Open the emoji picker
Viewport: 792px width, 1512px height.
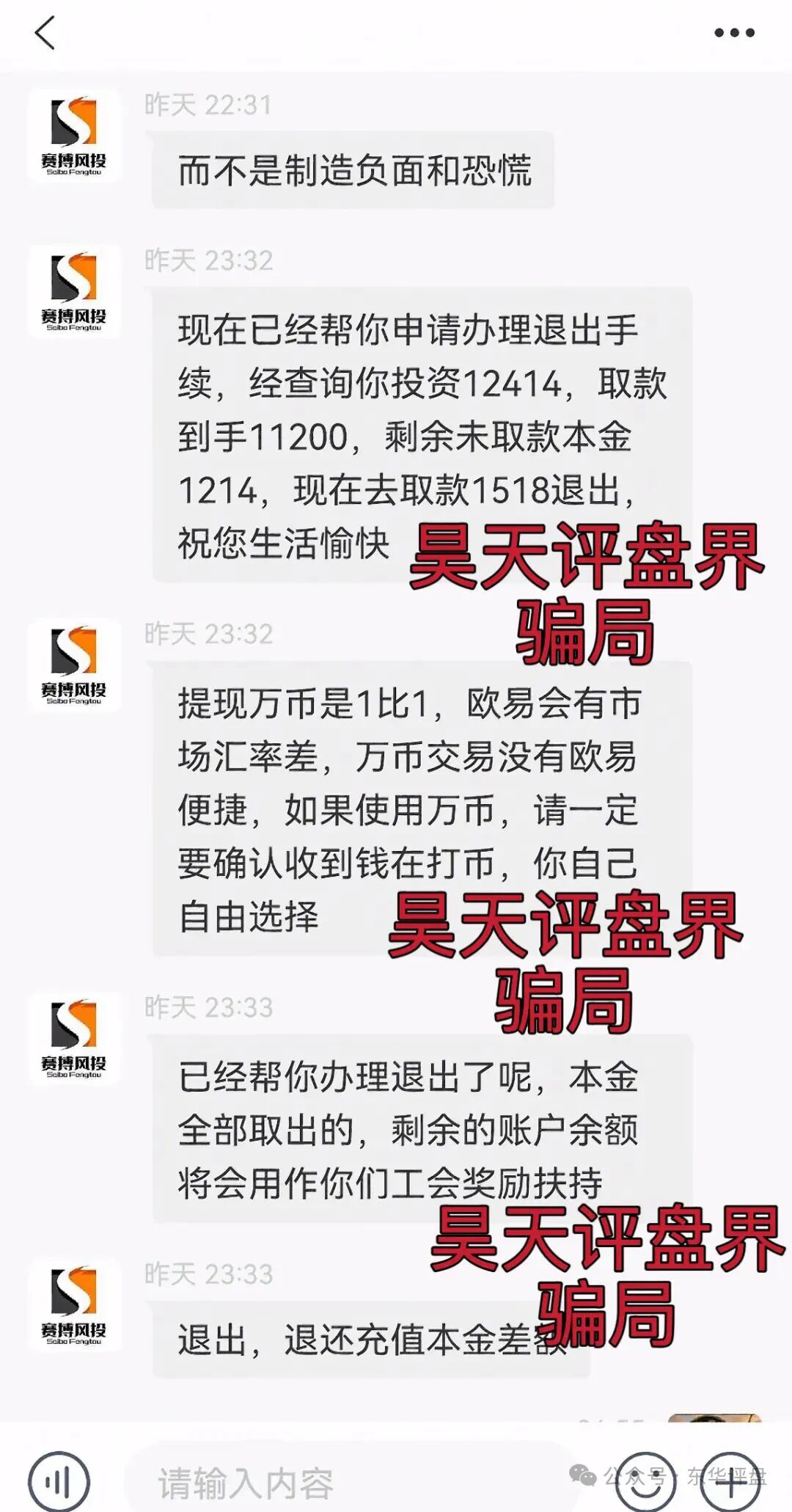point(645,1482)
